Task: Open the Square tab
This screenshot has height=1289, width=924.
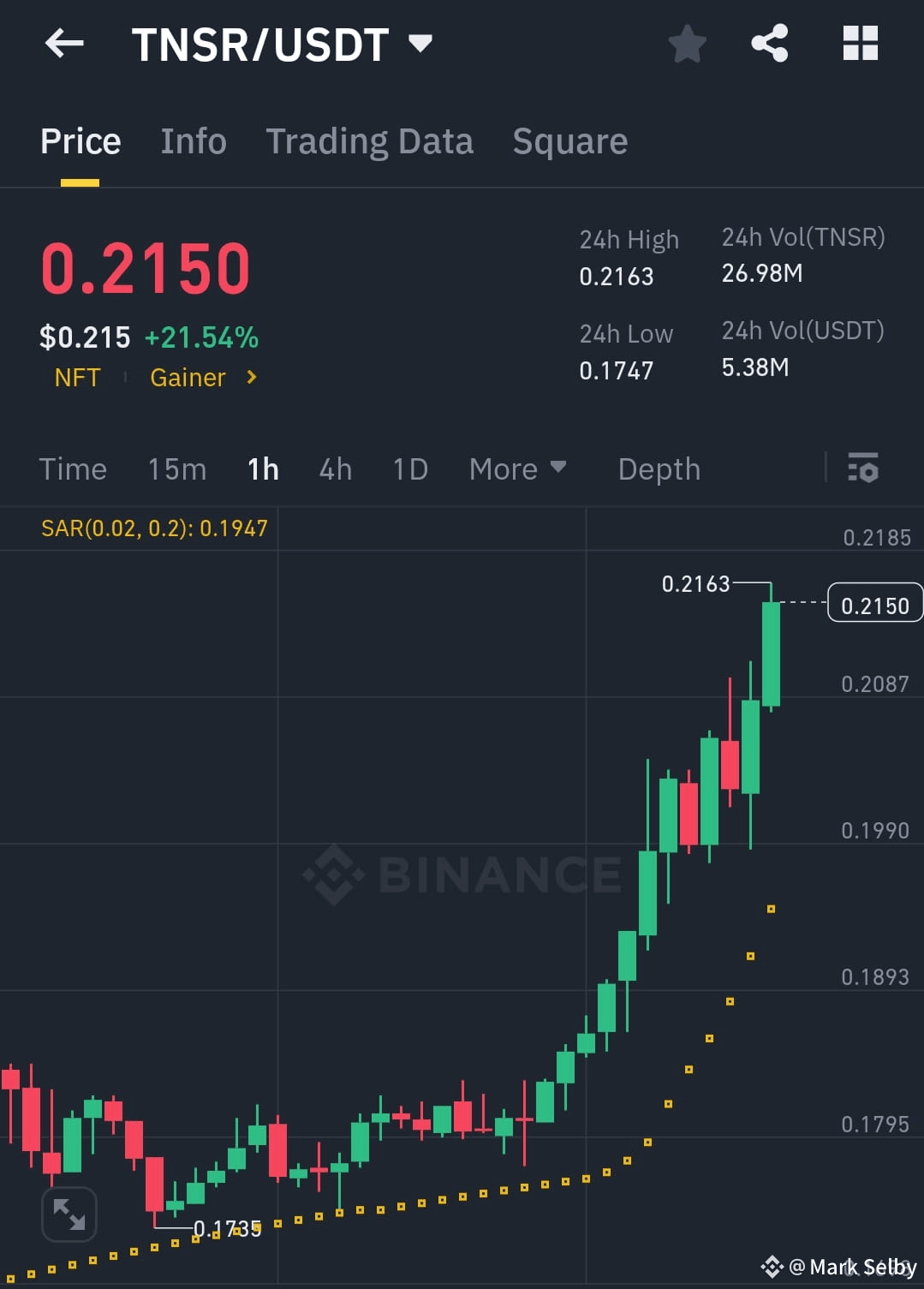Action: 569,140
